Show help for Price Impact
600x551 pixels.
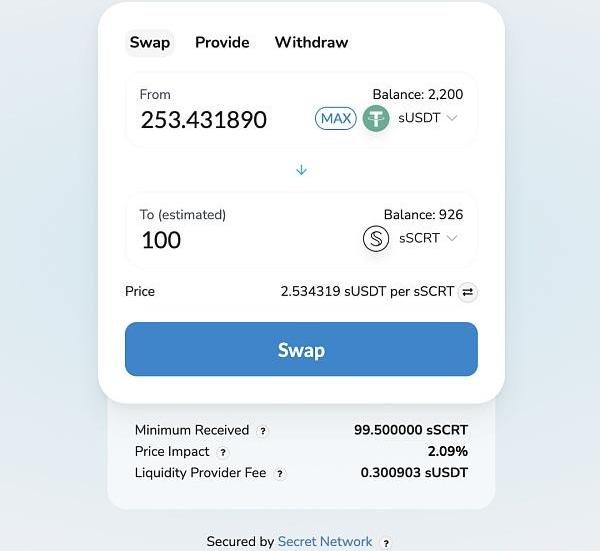click(223, 452)
